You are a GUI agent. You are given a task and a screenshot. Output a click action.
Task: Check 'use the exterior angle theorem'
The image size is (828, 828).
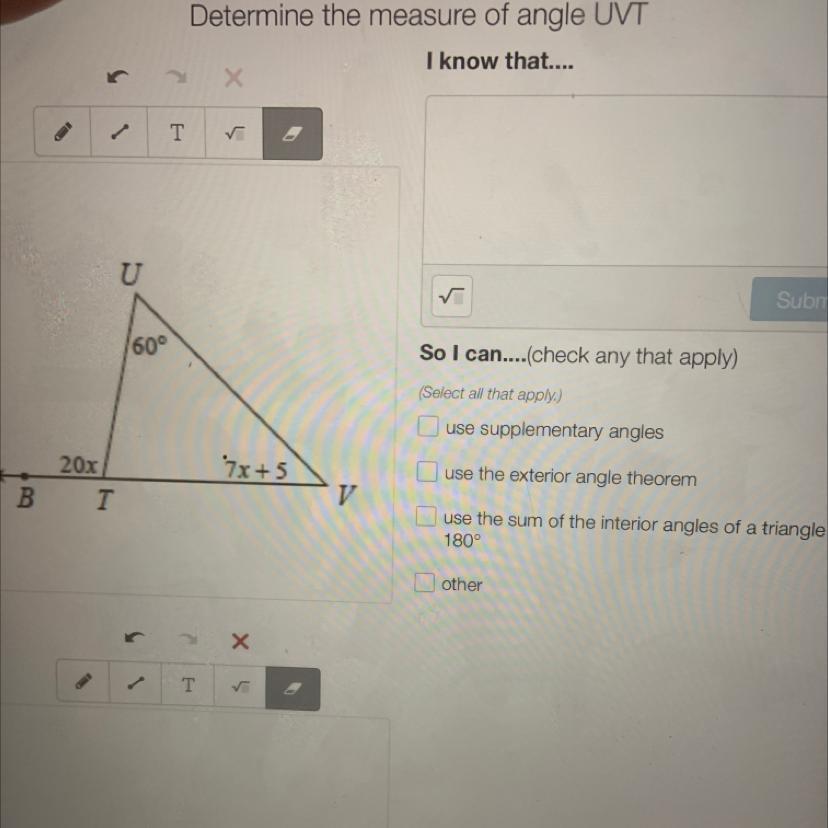[428, 471]
